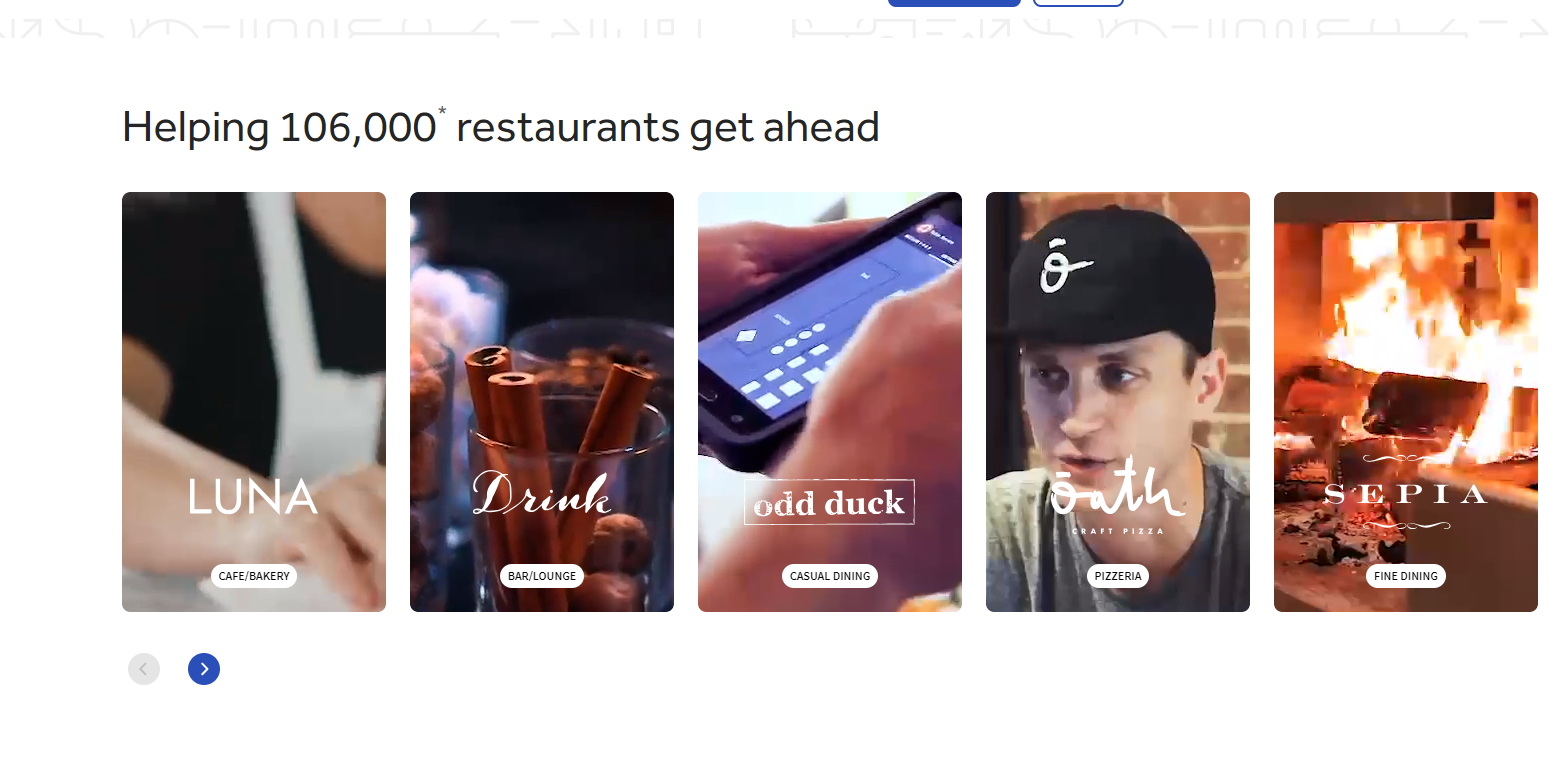
Task: Open the Drink bar/lounge card
Action: (x=541, y=401)
